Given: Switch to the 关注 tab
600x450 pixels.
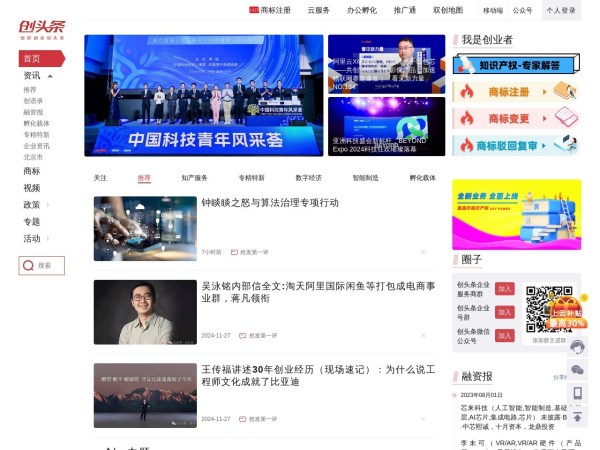Looking at the screenshot, I should click(x=100, y=178).
